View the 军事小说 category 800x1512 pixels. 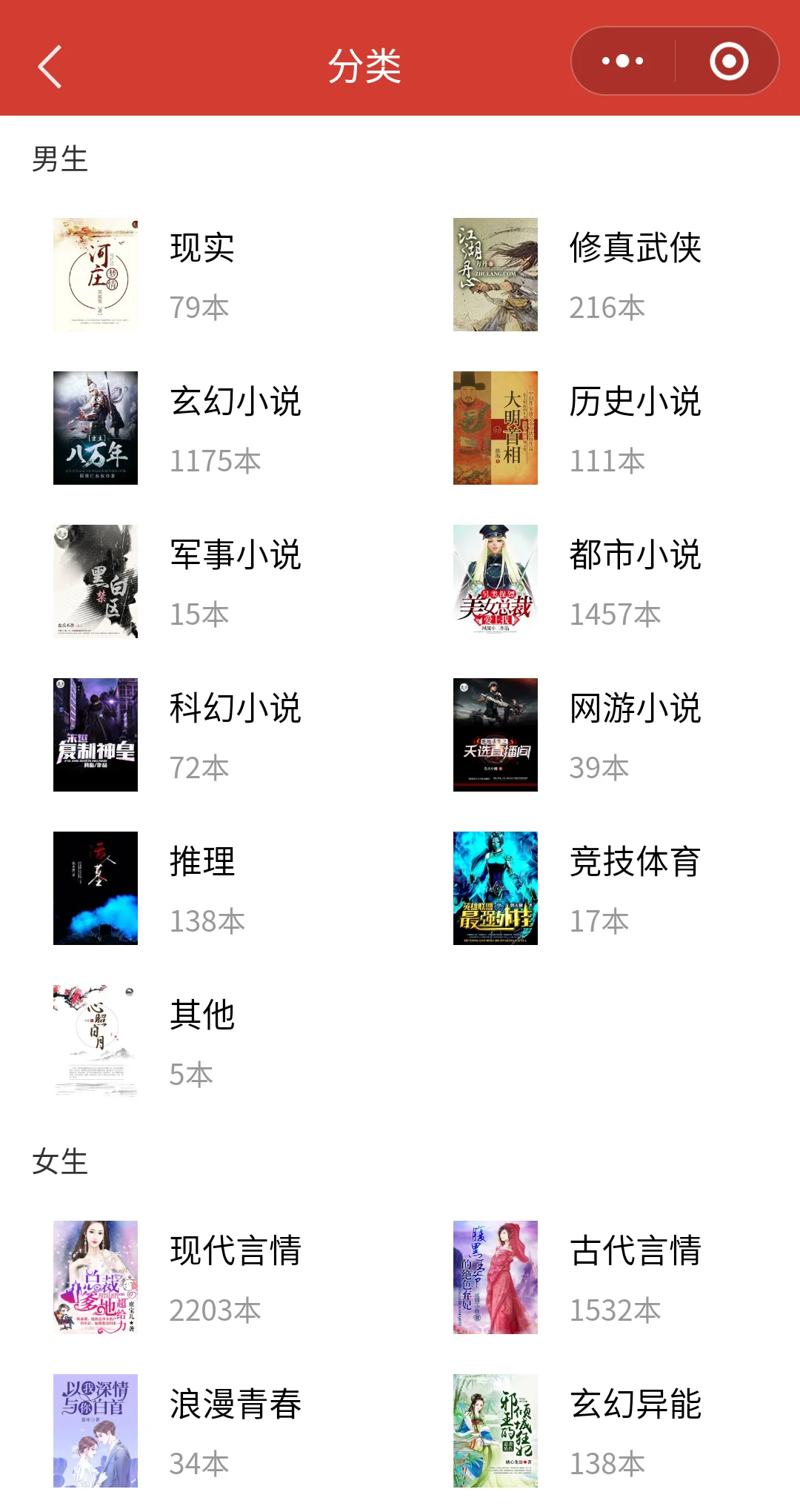tap(235, 581)
